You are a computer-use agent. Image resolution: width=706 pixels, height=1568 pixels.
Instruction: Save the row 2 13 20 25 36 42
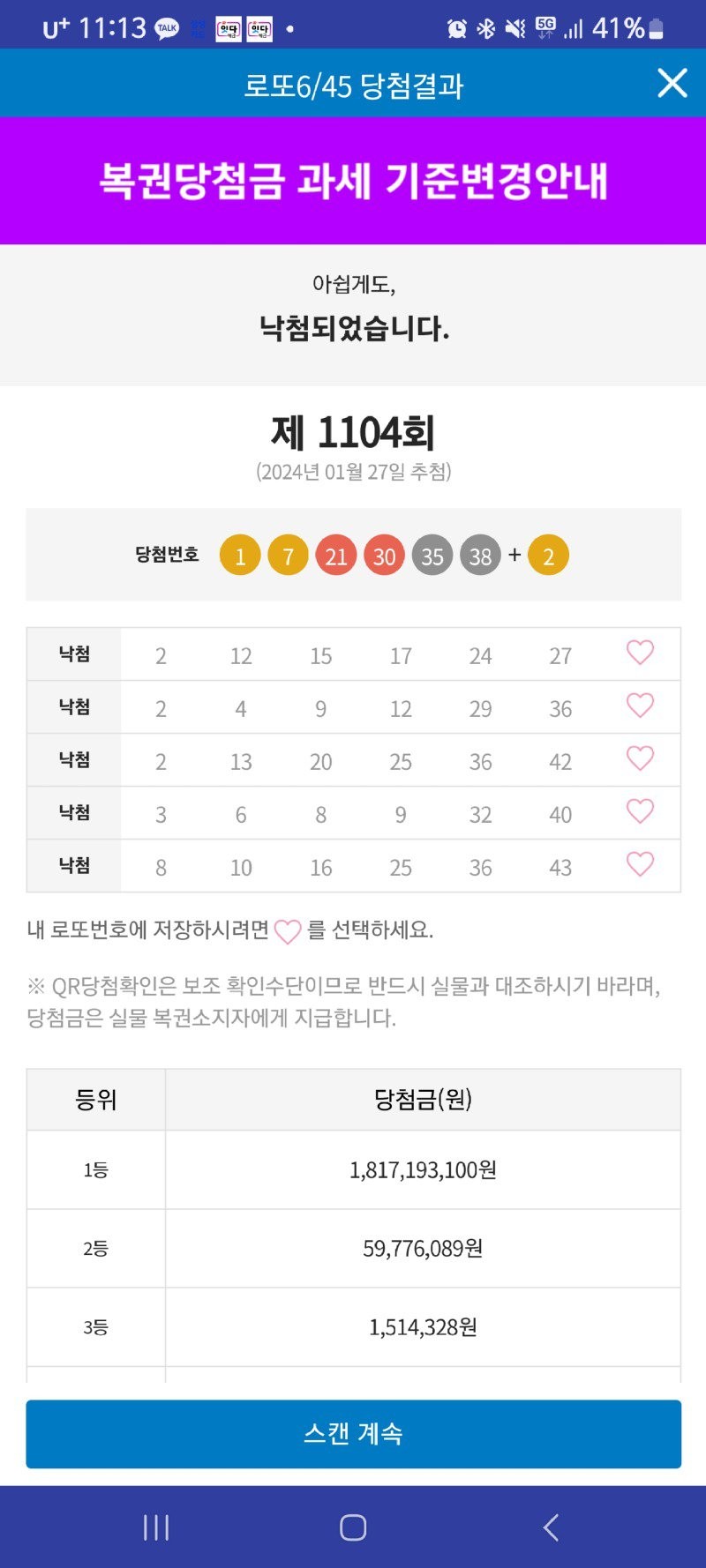click(640, 758)
